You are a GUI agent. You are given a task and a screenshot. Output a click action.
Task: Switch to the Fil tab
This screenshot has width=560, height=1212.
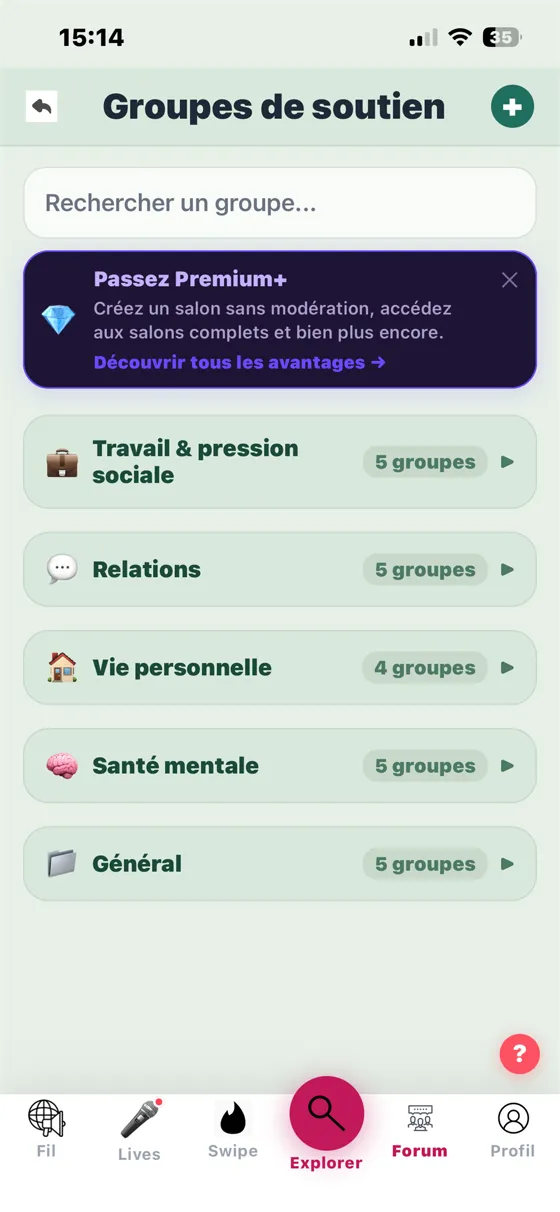46,1130
